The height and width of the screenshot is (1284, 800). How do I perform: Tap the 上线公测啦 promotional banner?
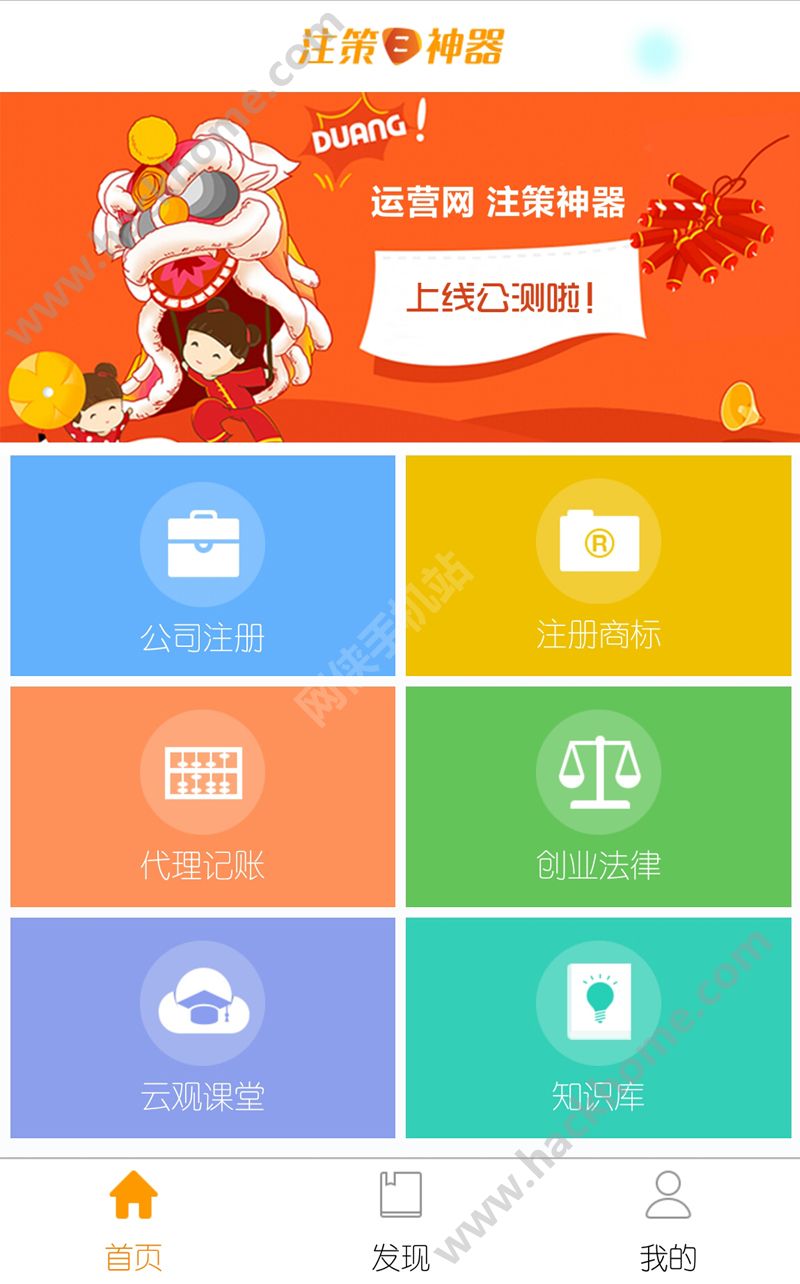tap(400, 267)
